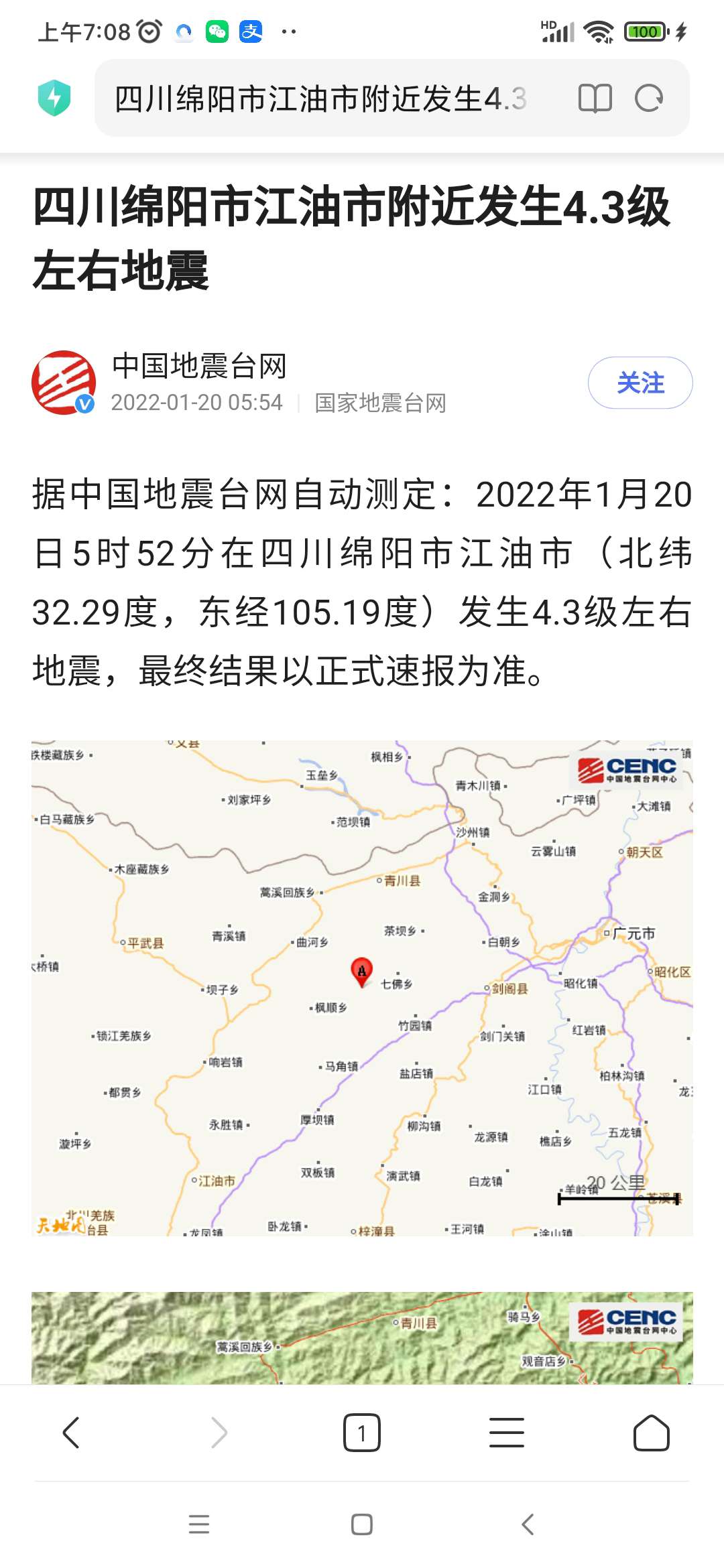Image resolution: width=724 pixels, height=1568 pixels.
Task: Reload the page
Action: coord(648,99)
